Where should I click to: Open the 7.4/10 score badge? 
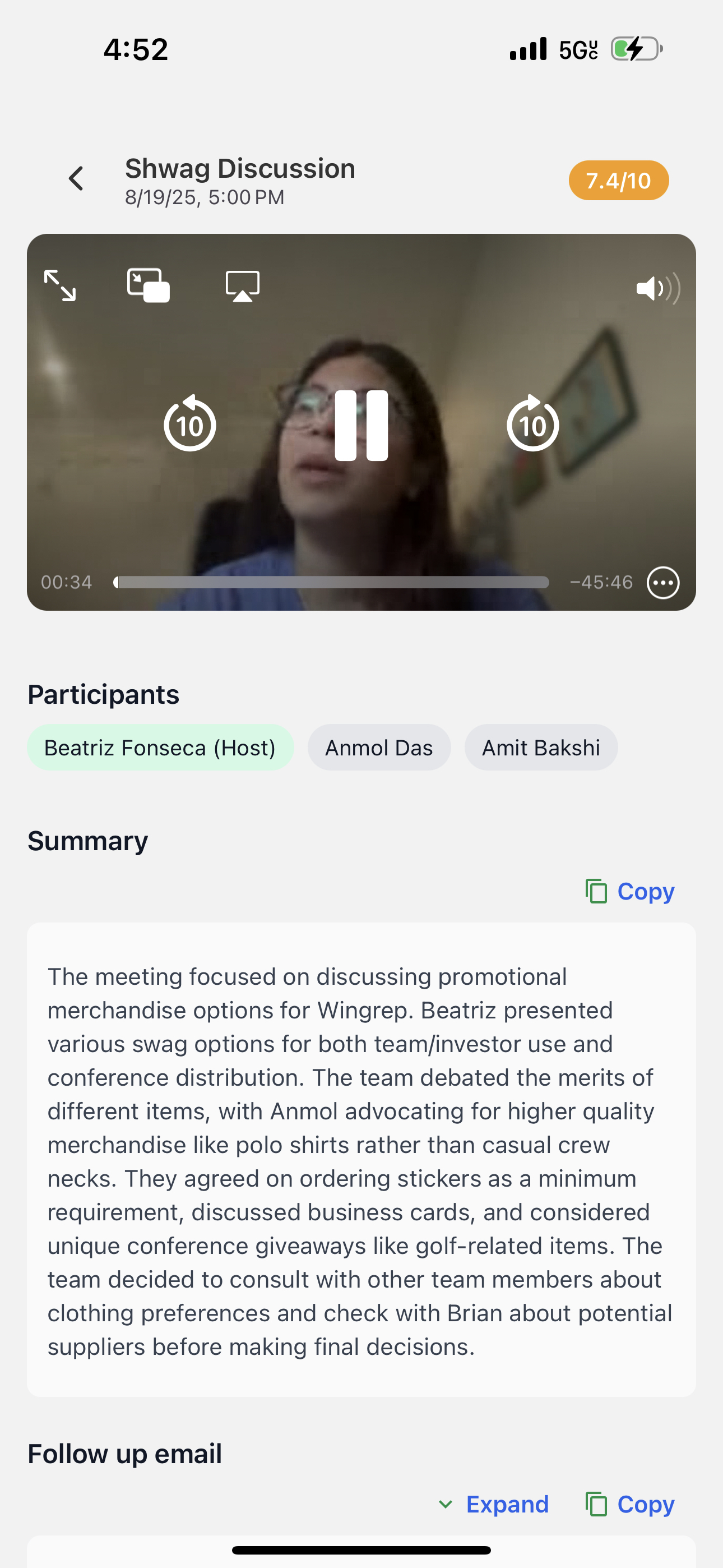(618, 181)
